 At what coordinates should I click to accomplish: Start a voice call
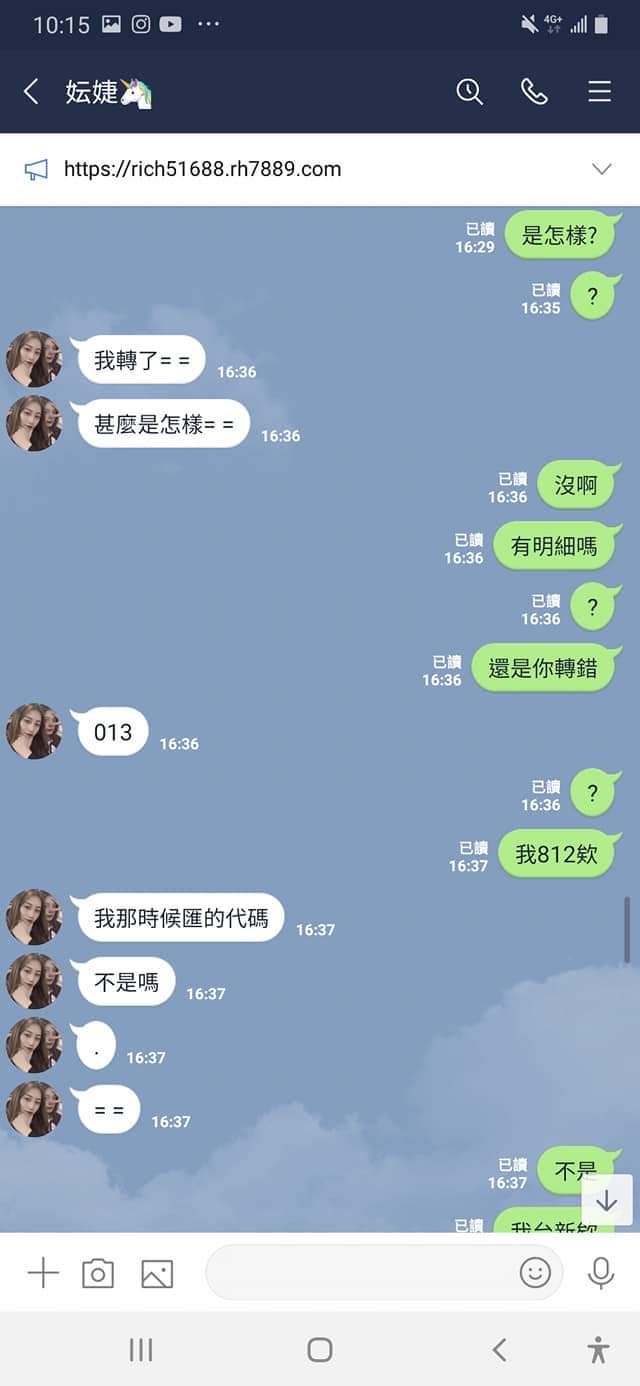pyautogui.click(x=534, y=92)
